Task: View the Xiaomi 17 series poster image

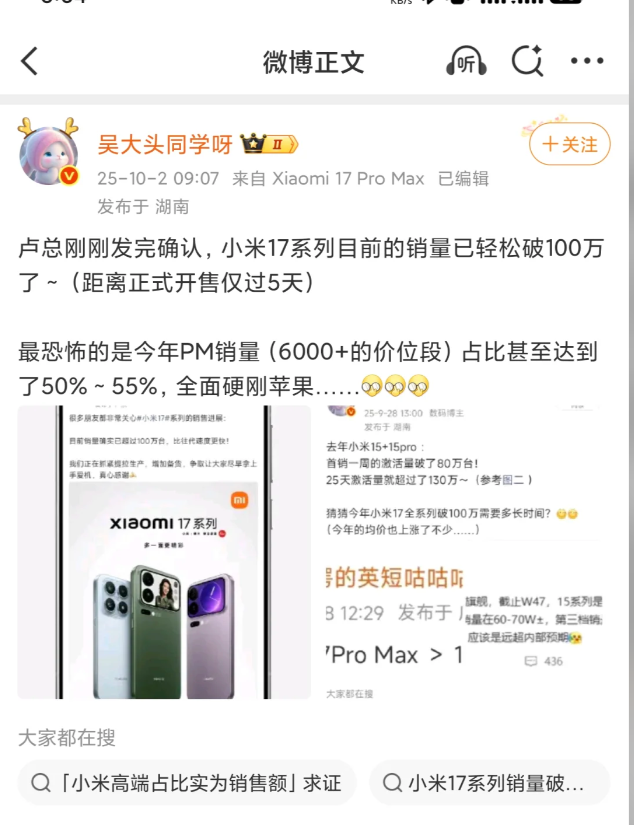Action: click(x=164, y=552)
